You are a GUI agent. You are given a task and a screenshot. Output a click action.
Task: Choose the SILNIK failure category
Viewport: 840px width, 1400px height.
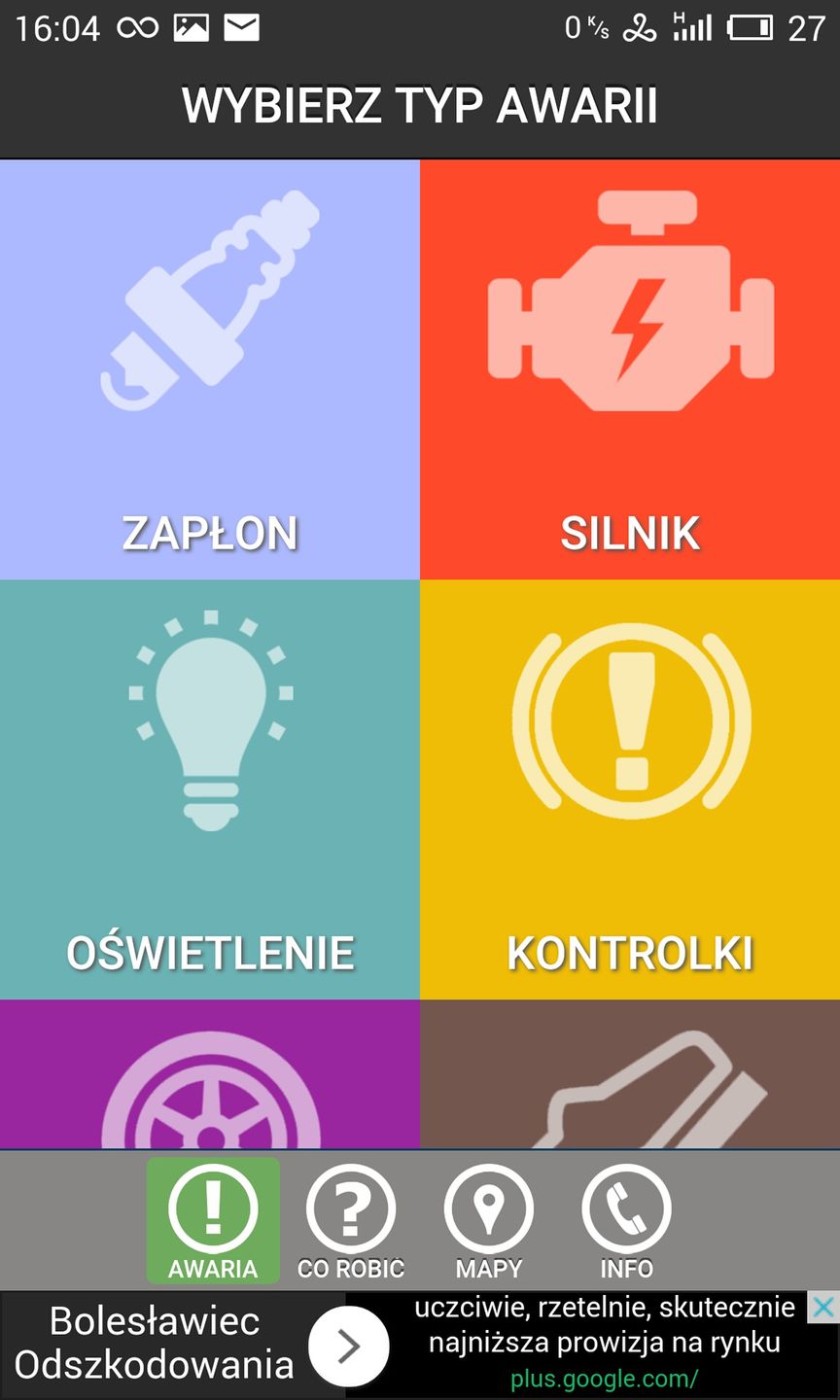coord(630,532)
